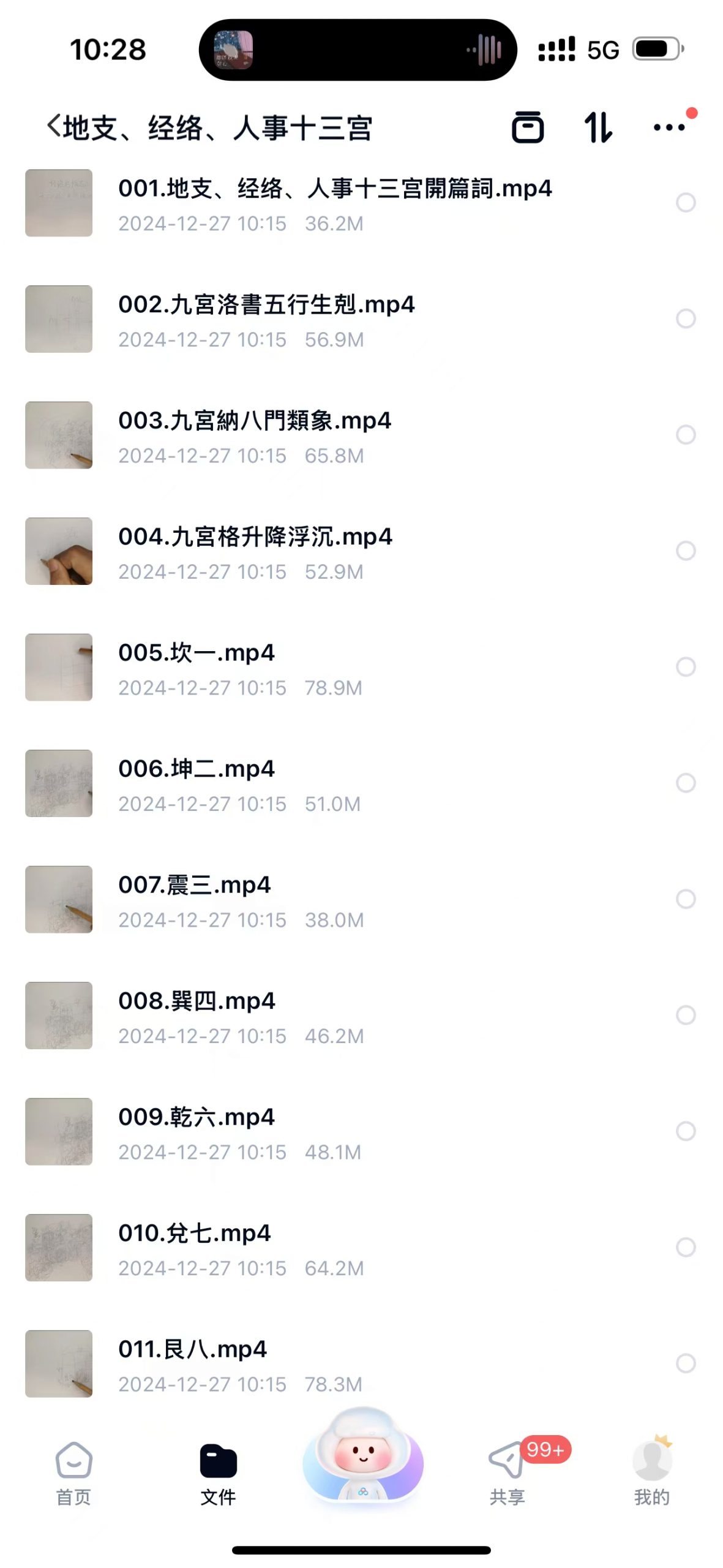This screenshot has width=723, height=1568.
Task: Select 010.兌七.mp4 using its circle
Action: 686,1247
